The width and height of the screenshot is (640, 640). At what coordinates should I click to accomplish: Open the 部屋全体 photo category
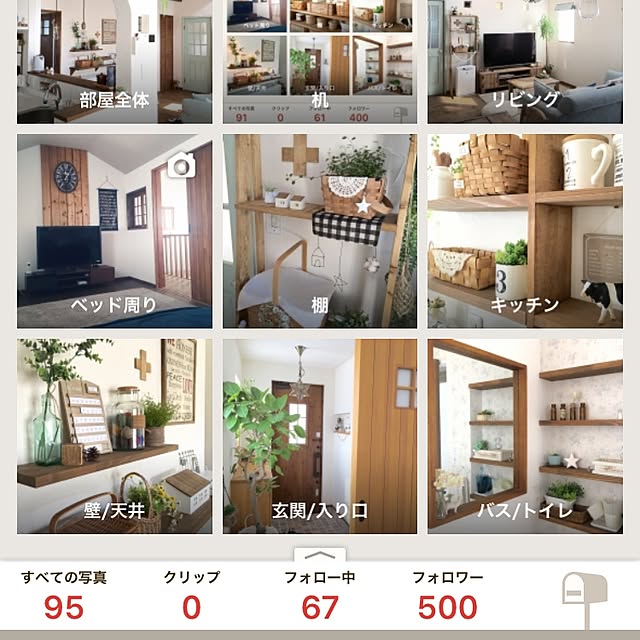(114, 62)
